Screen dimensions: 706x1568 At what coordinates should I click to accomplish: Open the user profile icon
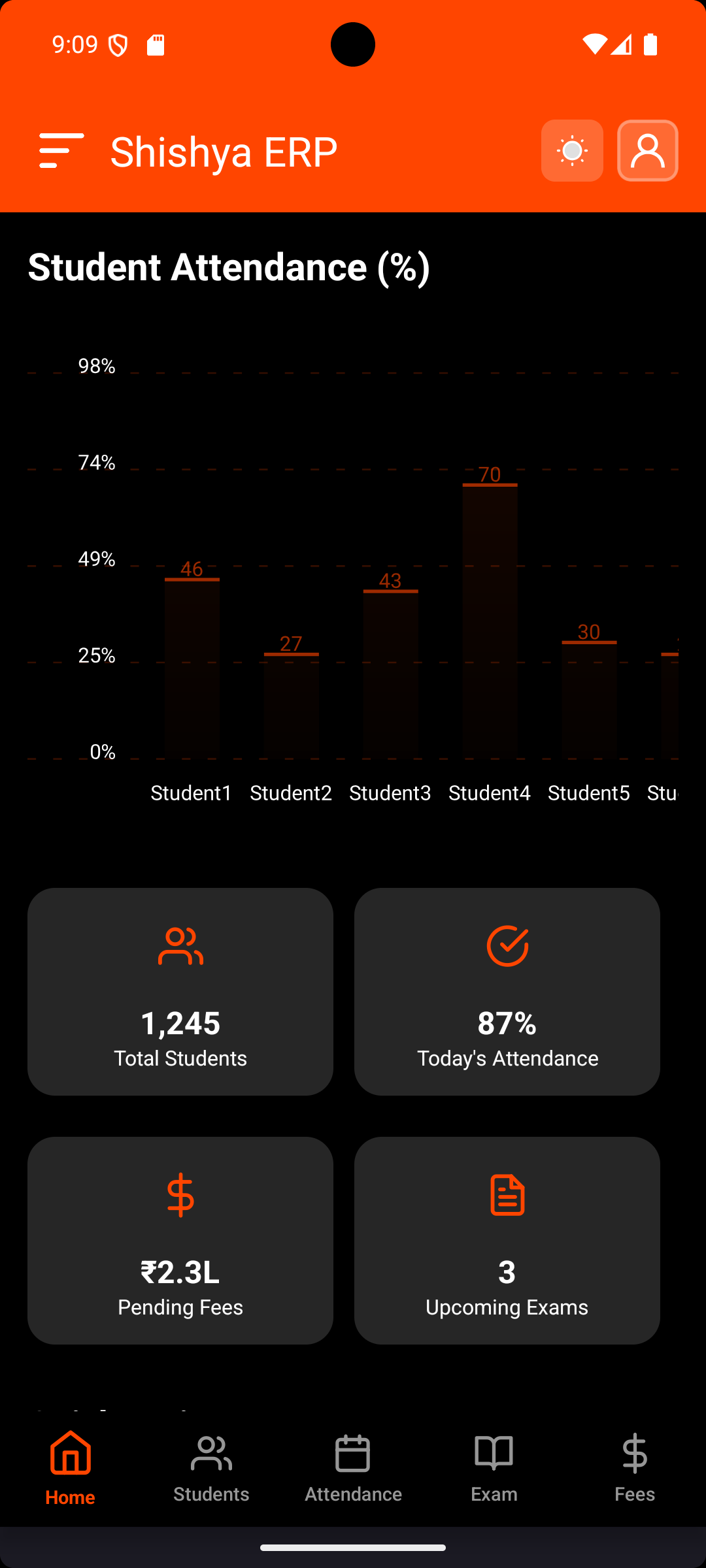pyautogui.click(x=647, y=151)
